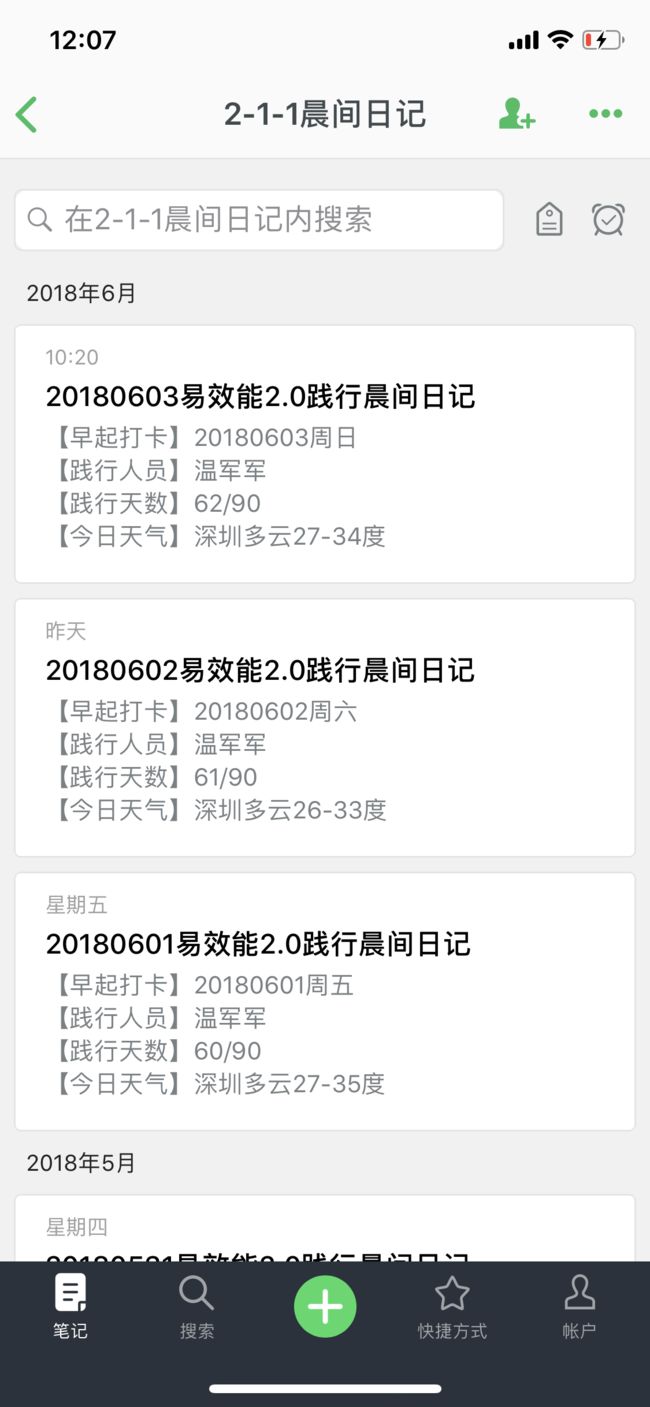Image resolution: width=650 pixels, height=1407 pixels.
Task: Open the three-dot overflow menu
Action: tap(606, 114)
